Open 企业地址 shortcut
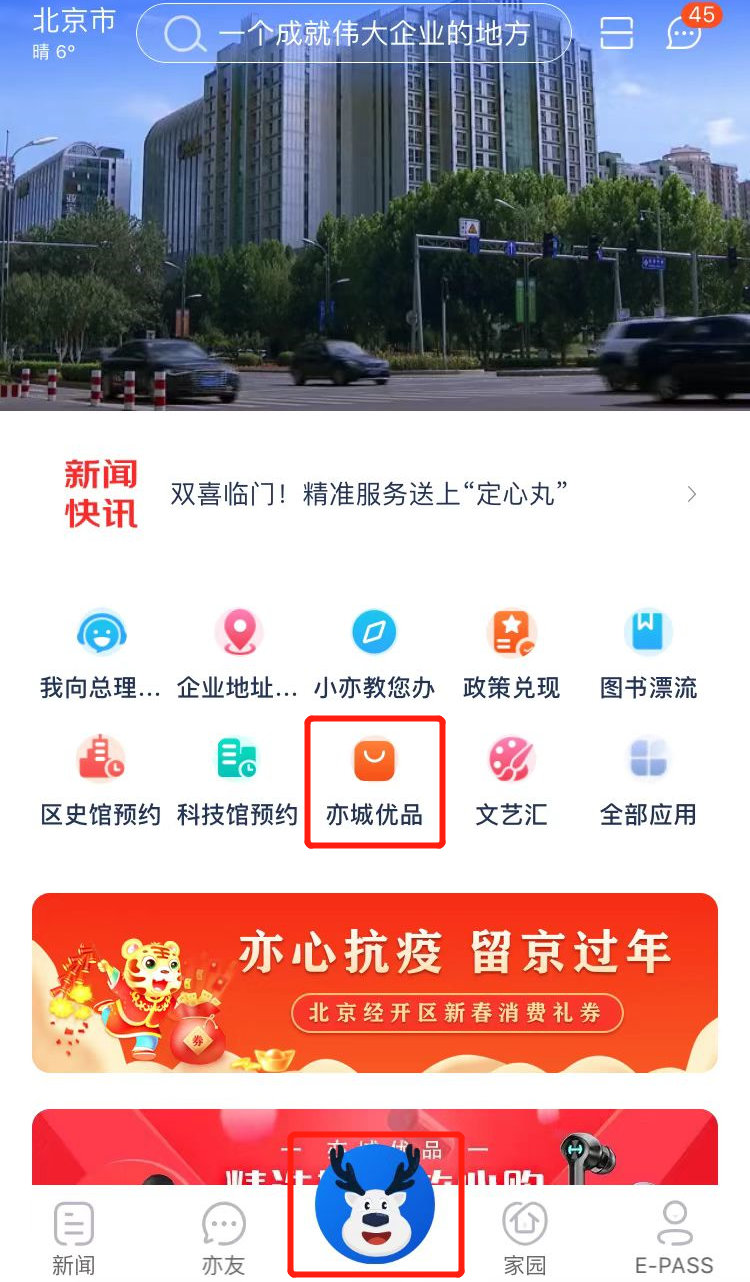 [238, 656]
